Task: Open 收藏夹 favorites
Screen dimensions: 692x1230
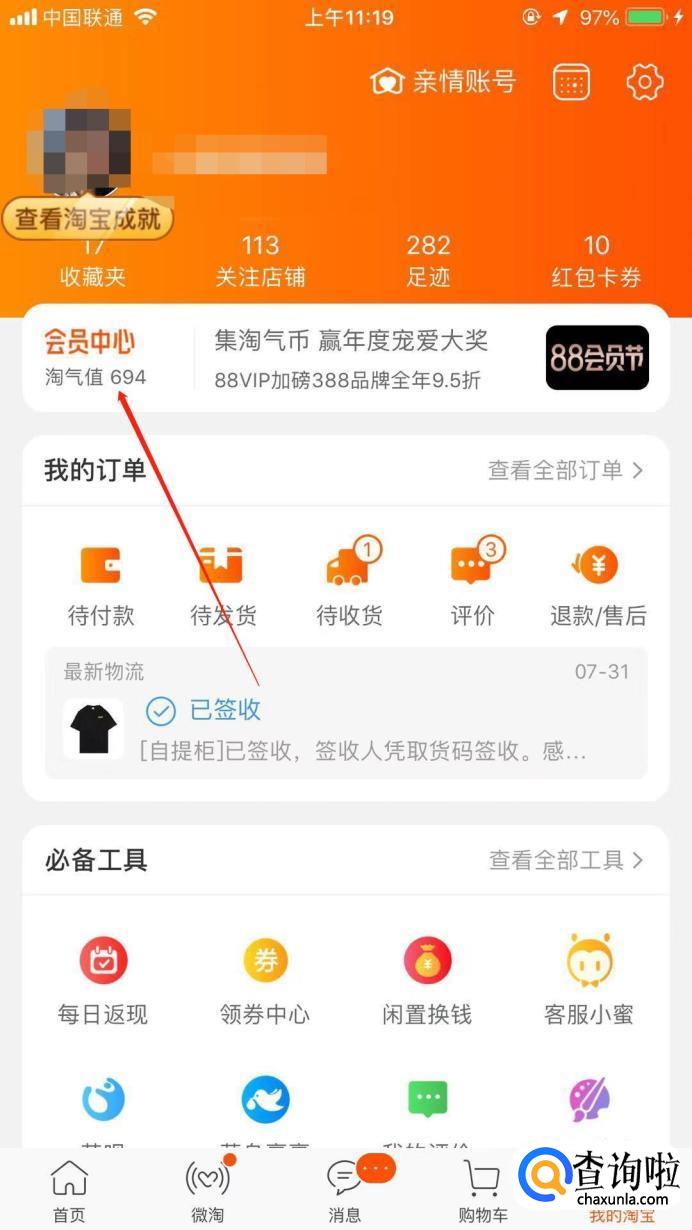Action: click(x=93, y=261)
